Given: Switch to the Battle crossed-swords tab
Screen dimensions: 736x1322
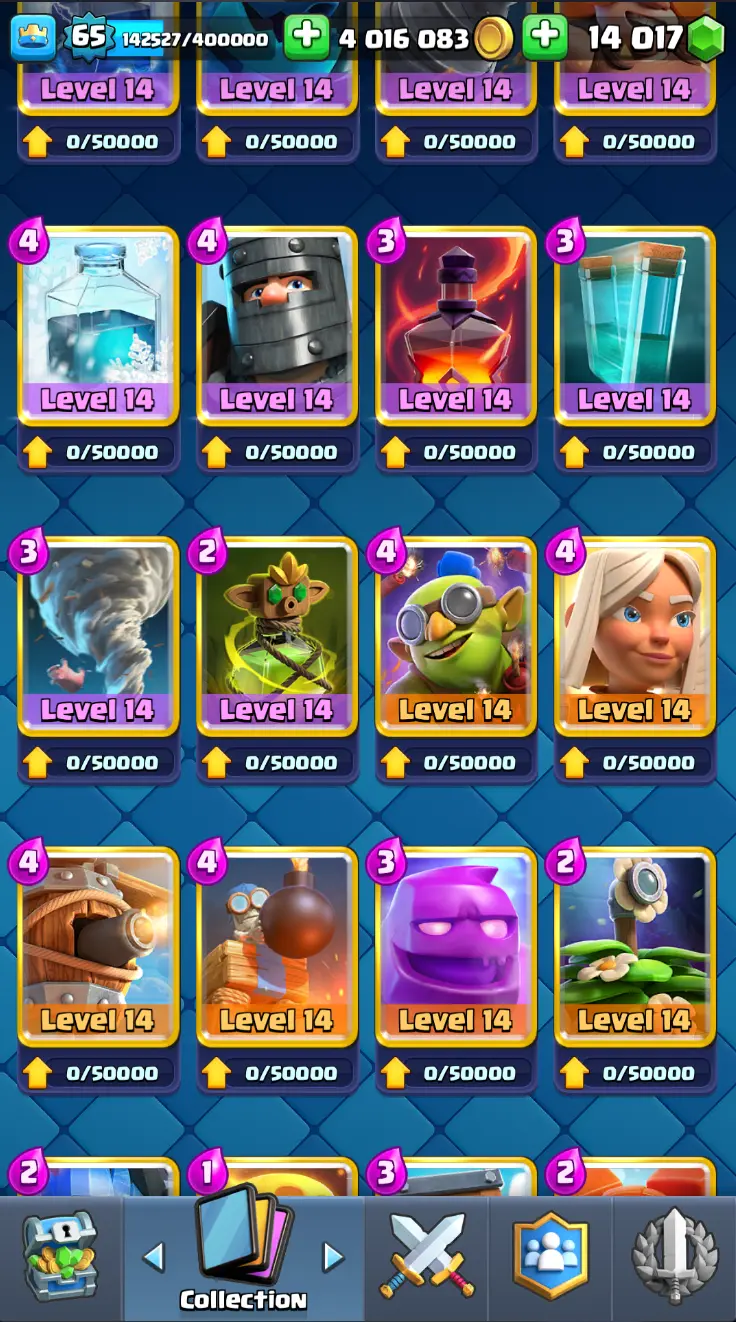Looking at the screenshot, I should [x=427, y=1257].
